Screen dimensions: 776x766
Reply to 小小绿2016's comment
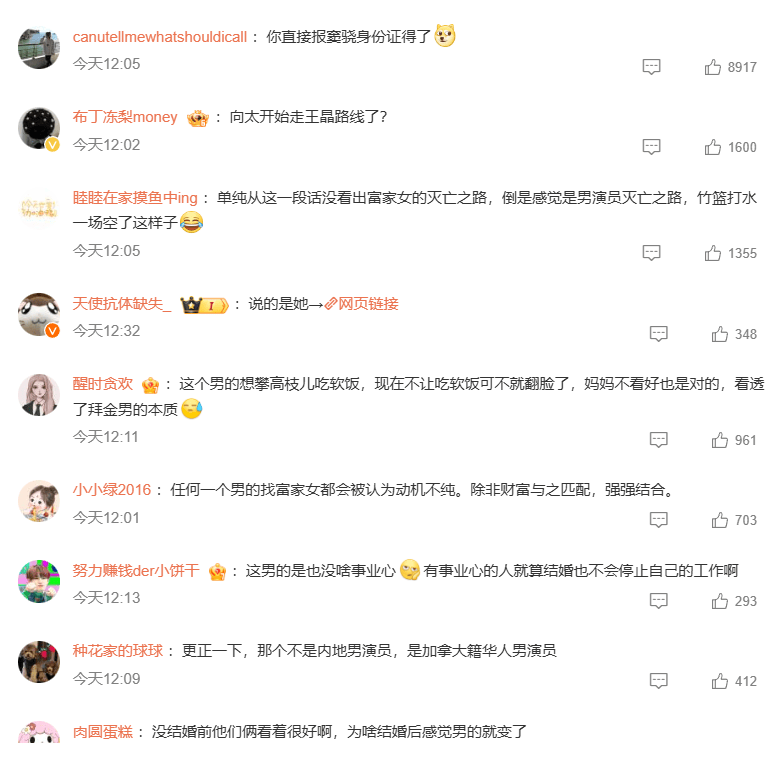(658, 520)
